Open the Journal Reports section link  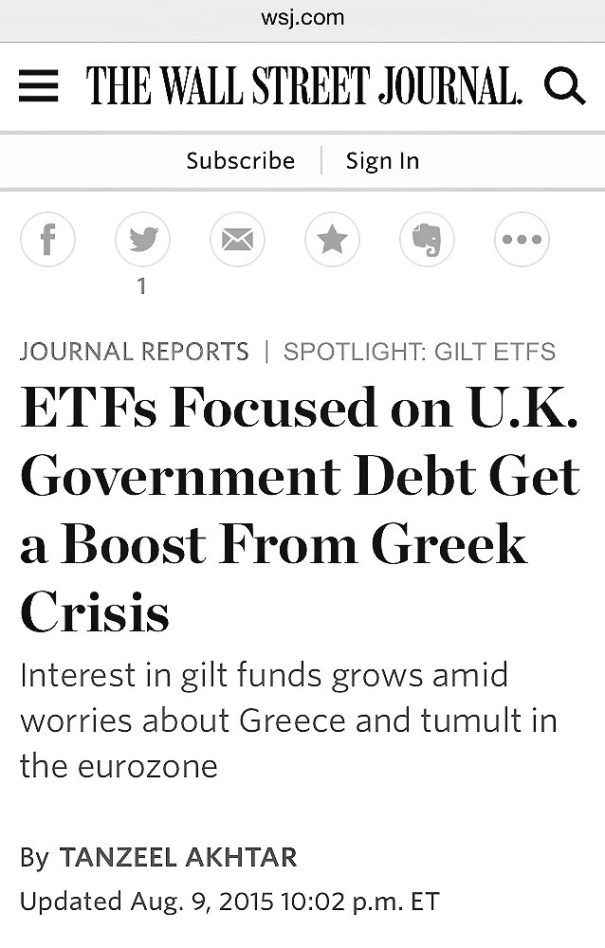pyautogui.click(x=134, y=352)
